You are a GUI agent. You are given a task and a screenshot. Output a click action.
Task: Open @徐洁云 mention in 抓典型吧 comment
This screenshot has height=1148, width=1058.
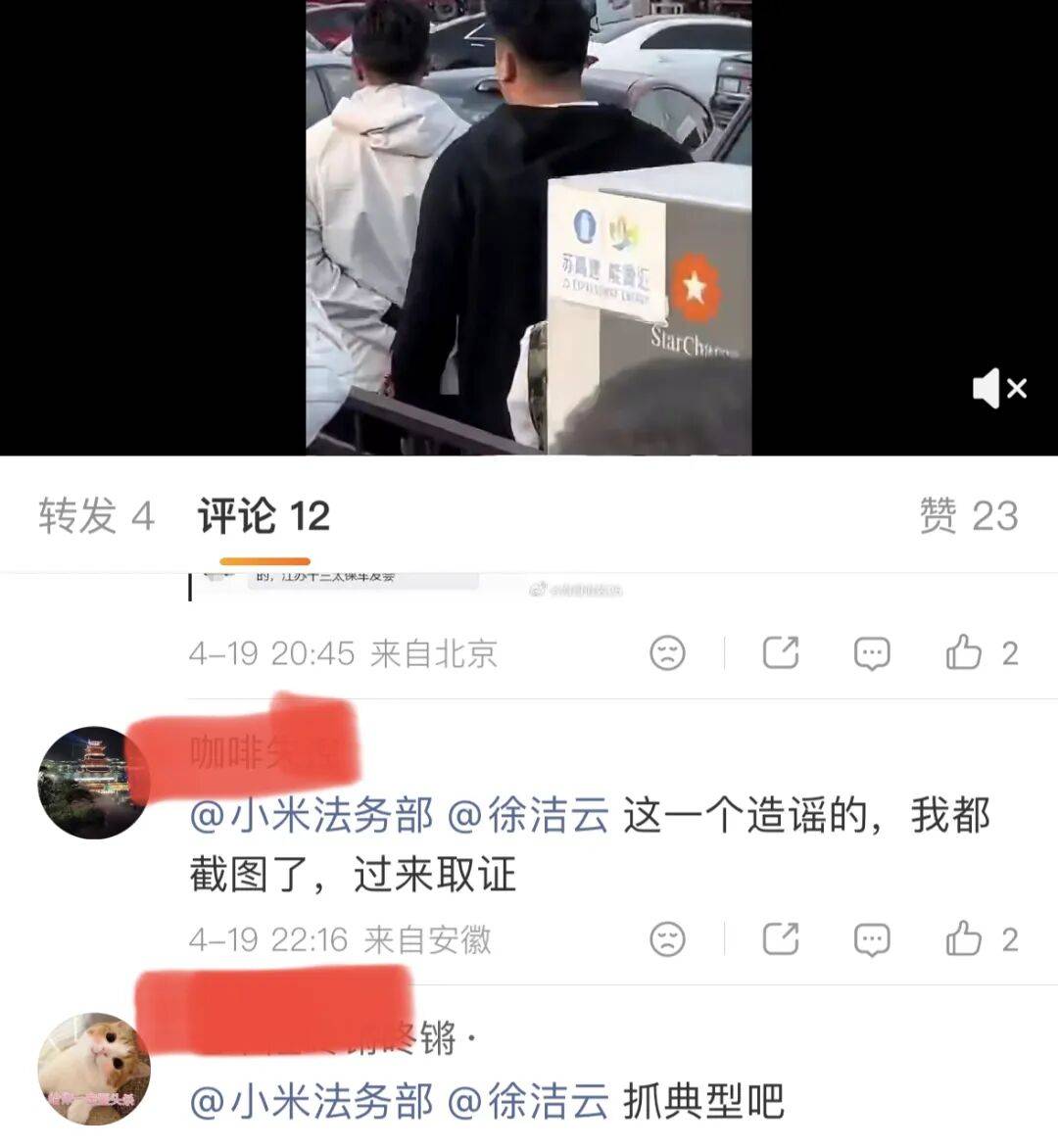point(528,1102)
